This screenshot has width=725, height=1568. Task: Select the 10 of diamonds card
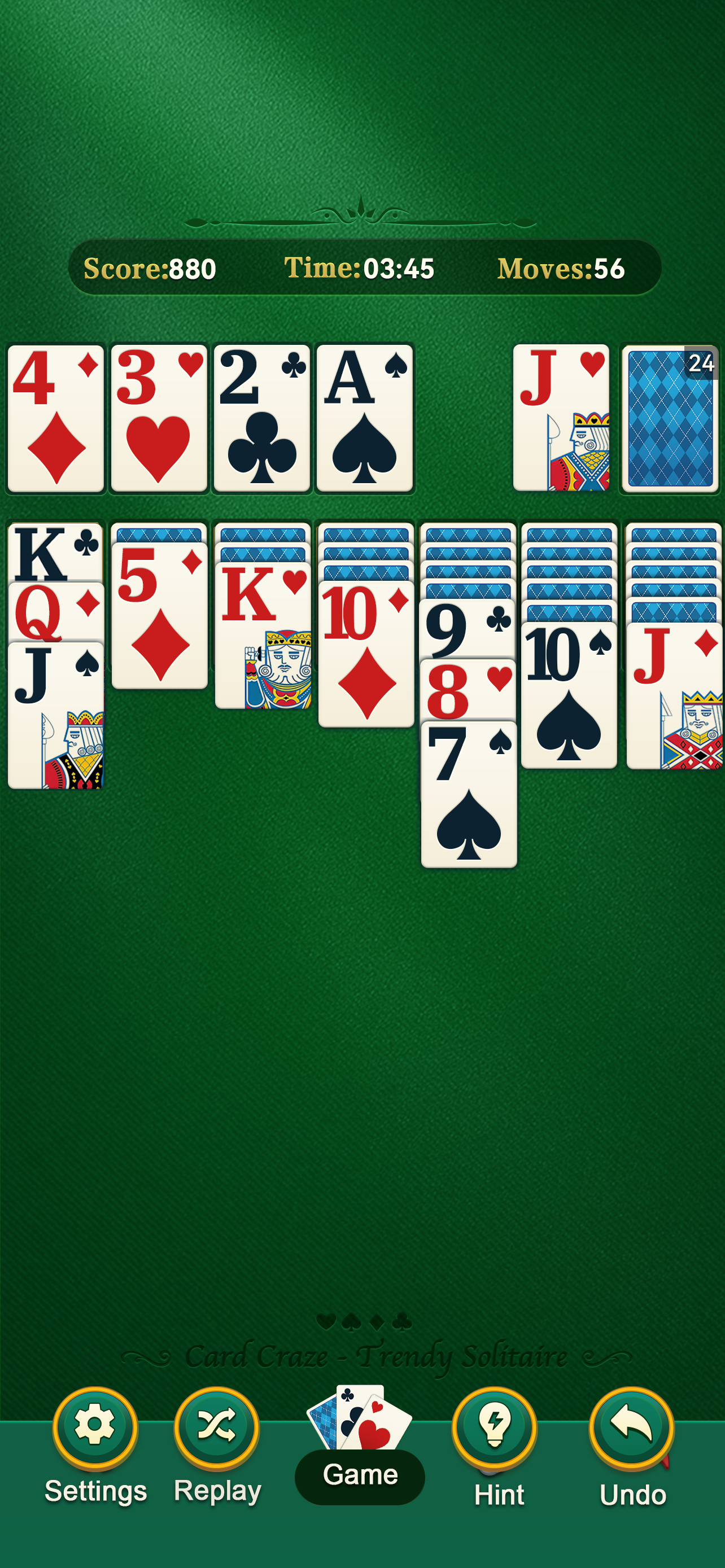(x=366, y=654)
